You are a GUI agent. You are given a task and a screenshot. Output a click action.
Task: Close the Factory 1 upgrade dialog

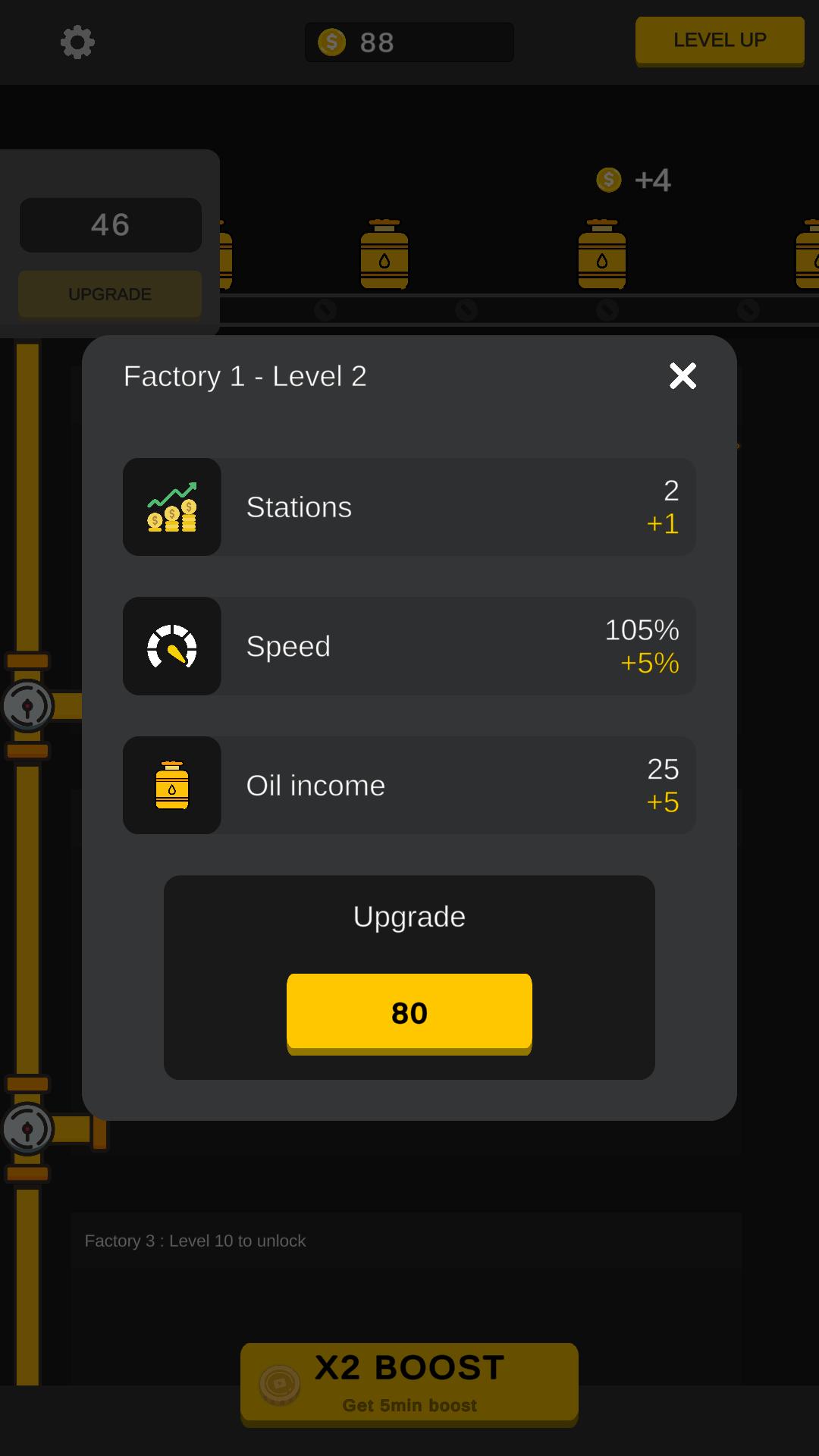click(682, 375)
